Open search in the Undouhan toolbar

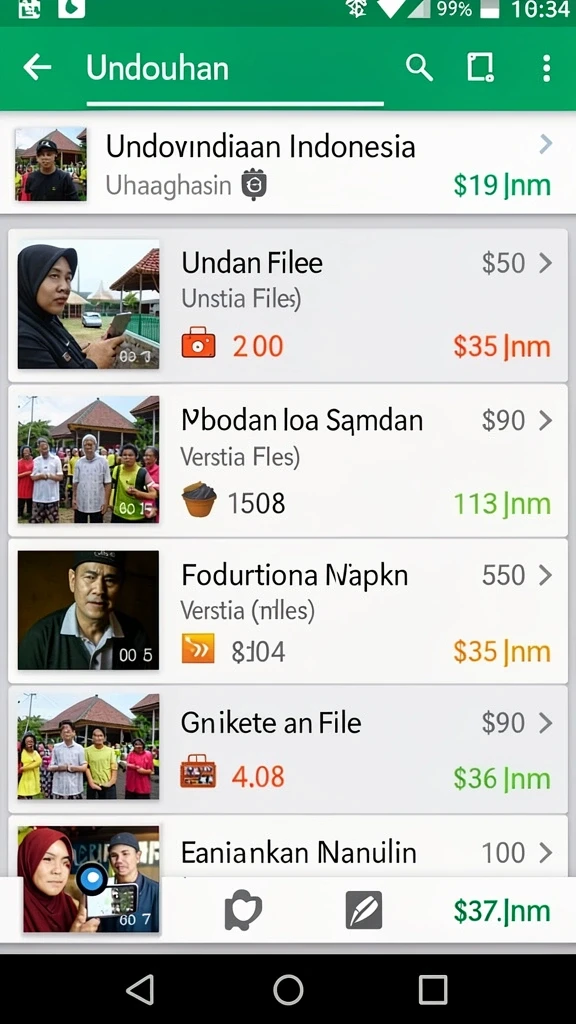tap(419, 67)
